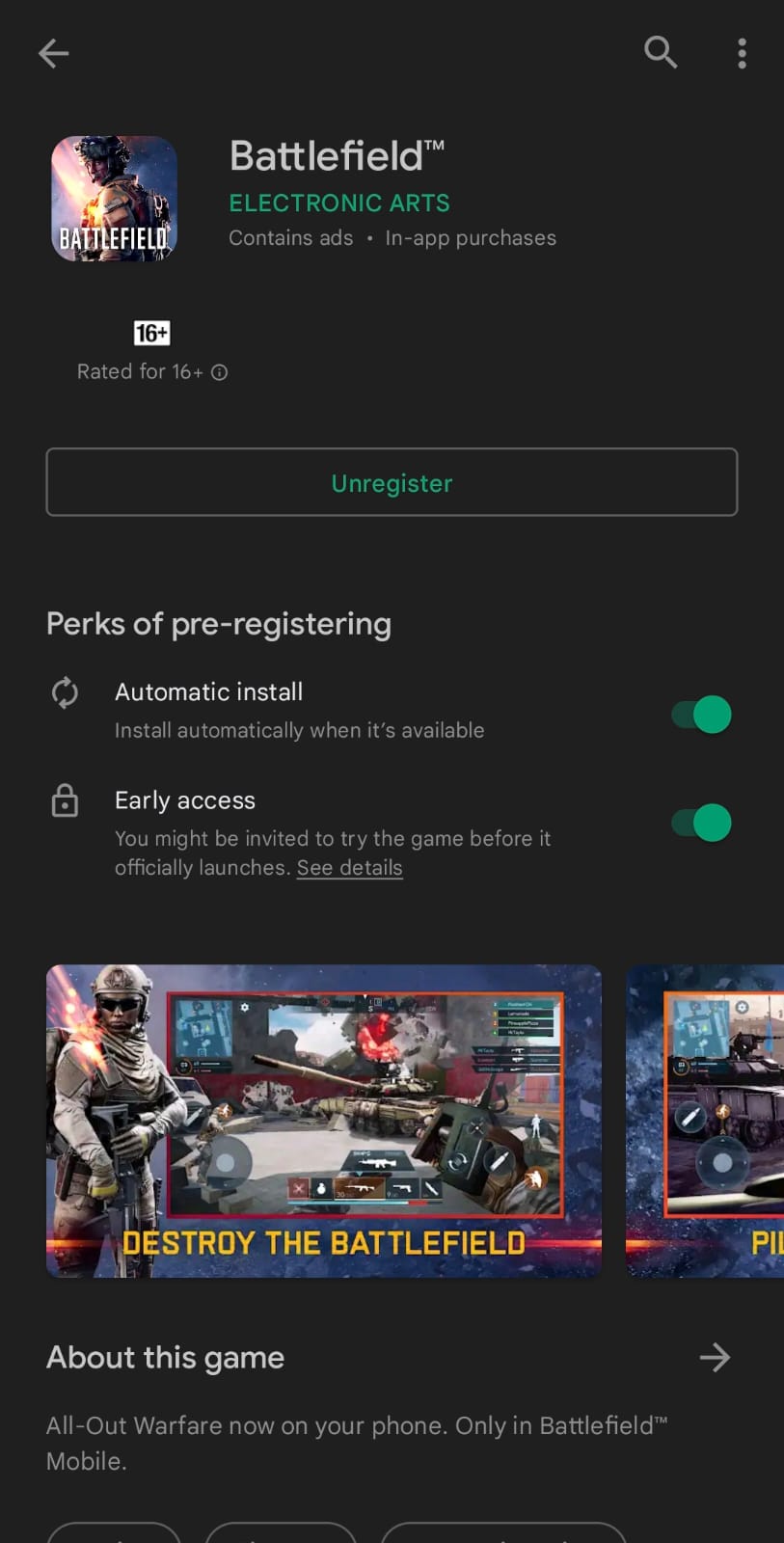Disable the Automatic install toggle
This screenshot has height=1543, width=784.
702,715
